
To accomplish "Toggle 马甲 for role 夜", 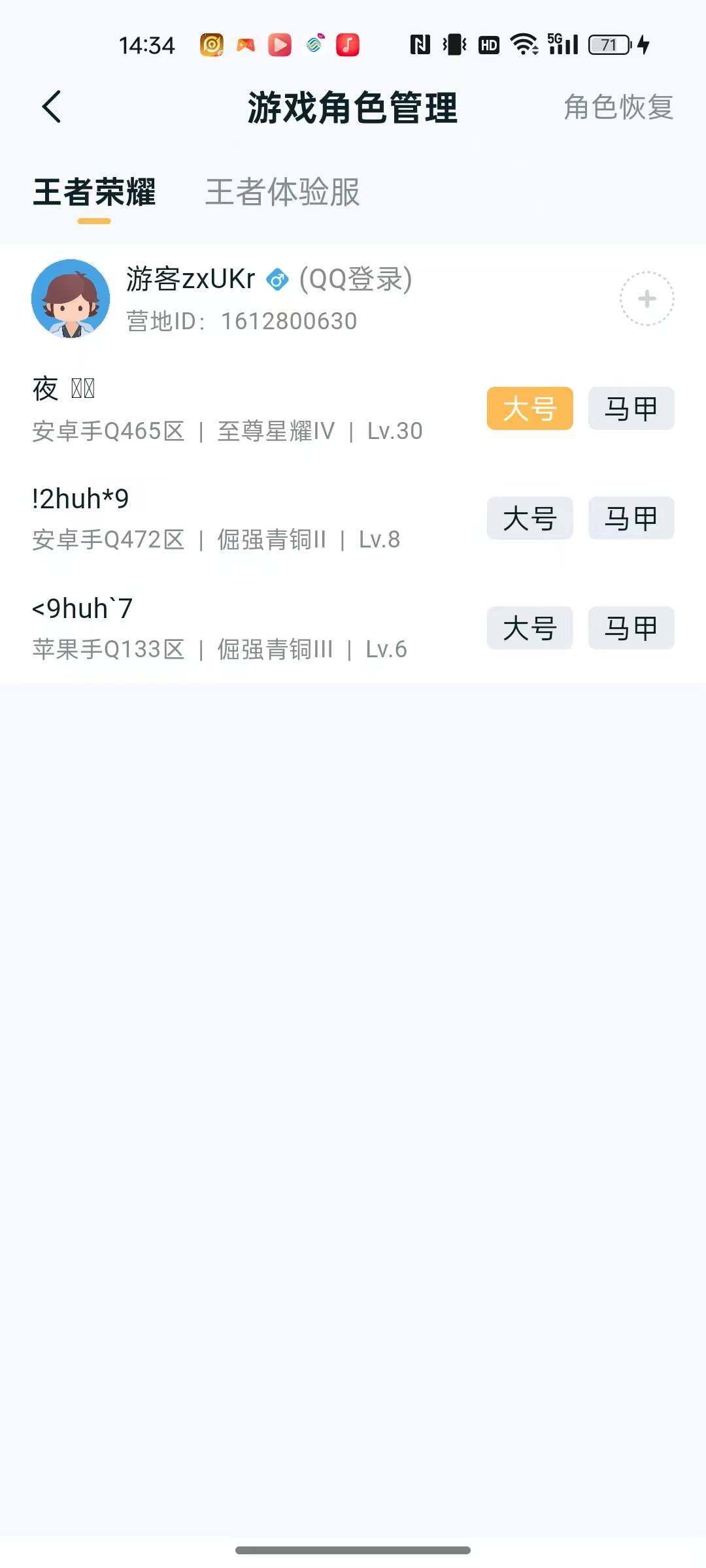I will click(x=630, y=408).
